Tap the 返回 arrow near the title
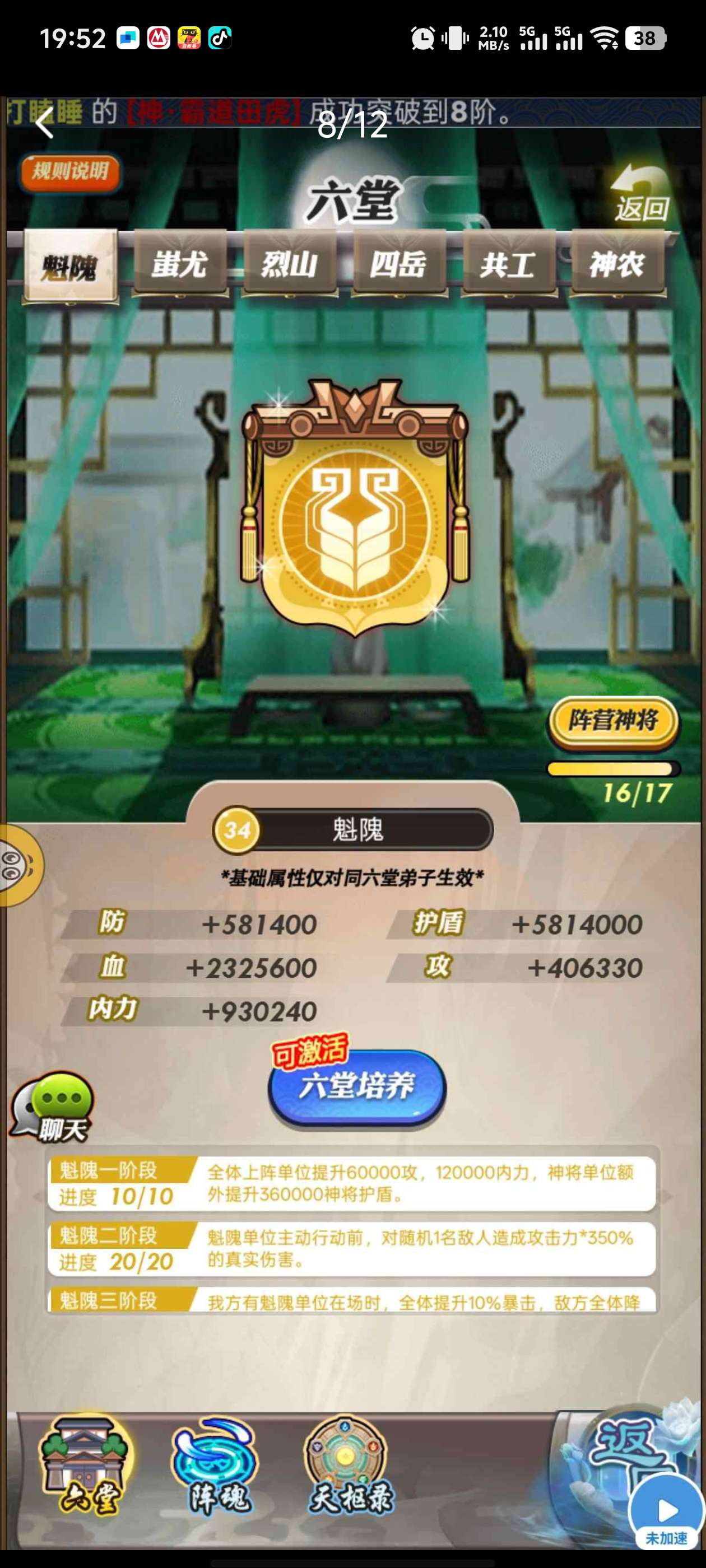The height and width of the screenshot is (1568, 706). 642,194
